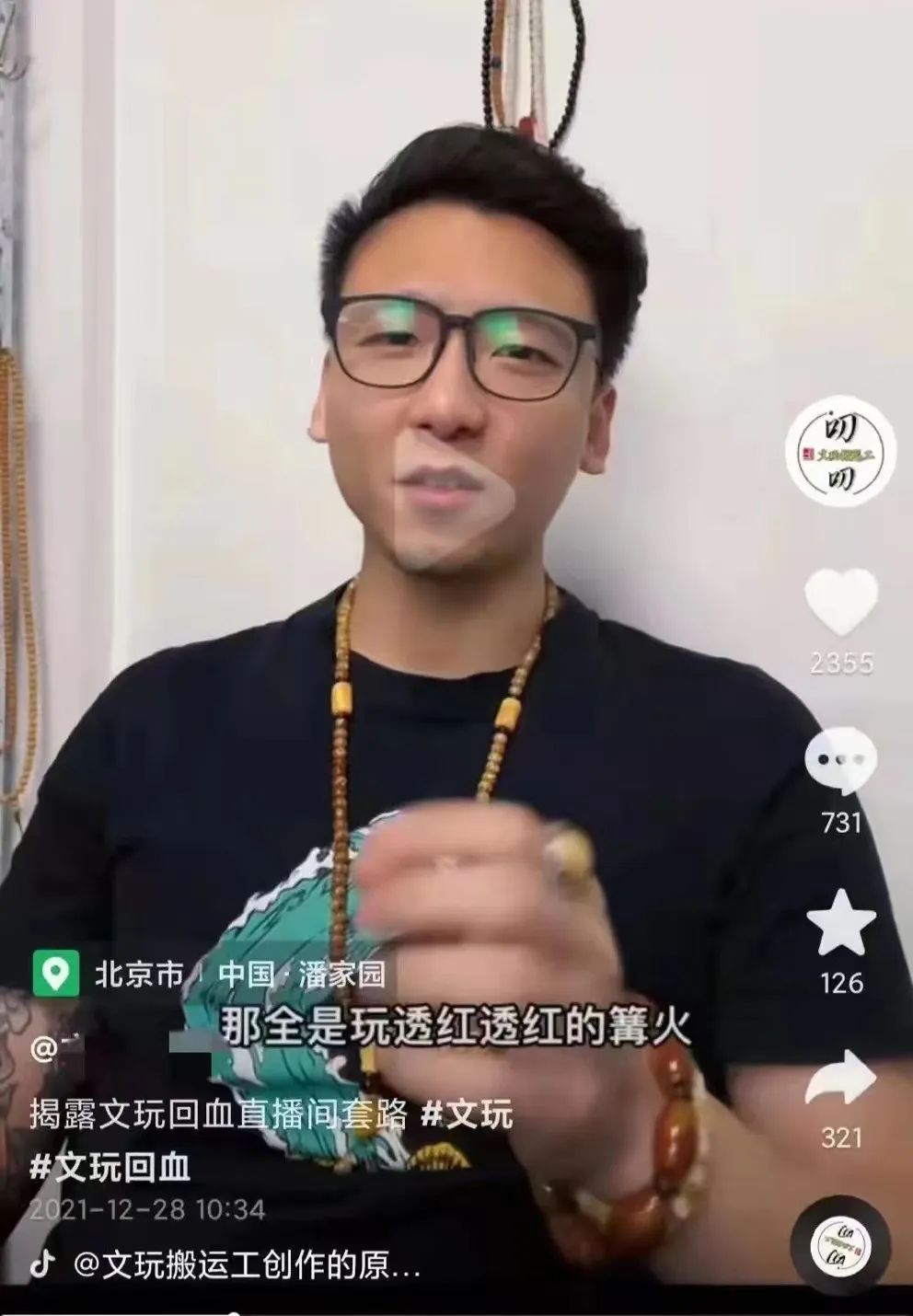Tap the video to toggle playback
Screen dimensions: 913x1316
click(x=414, y=552)
